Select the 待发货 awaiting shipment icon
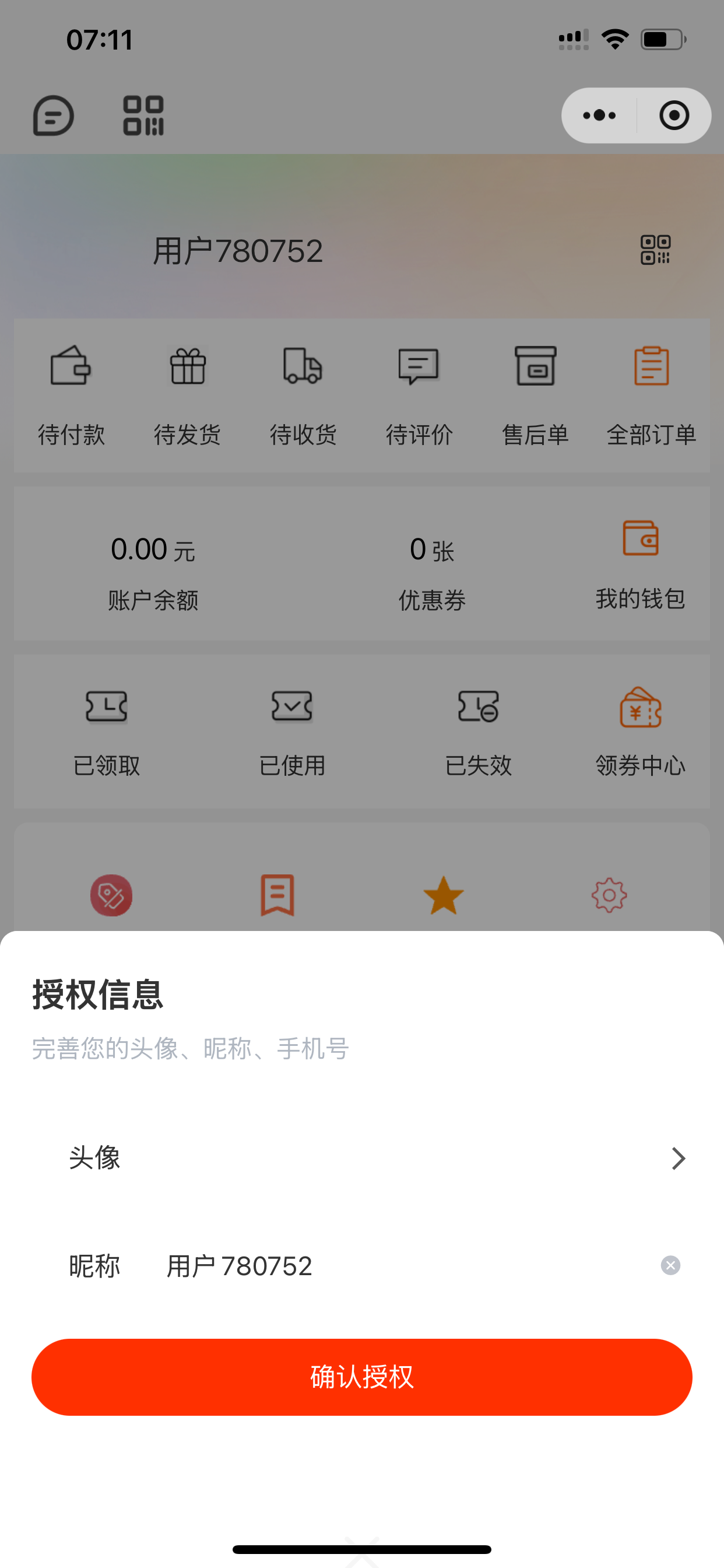 point(186,367)
